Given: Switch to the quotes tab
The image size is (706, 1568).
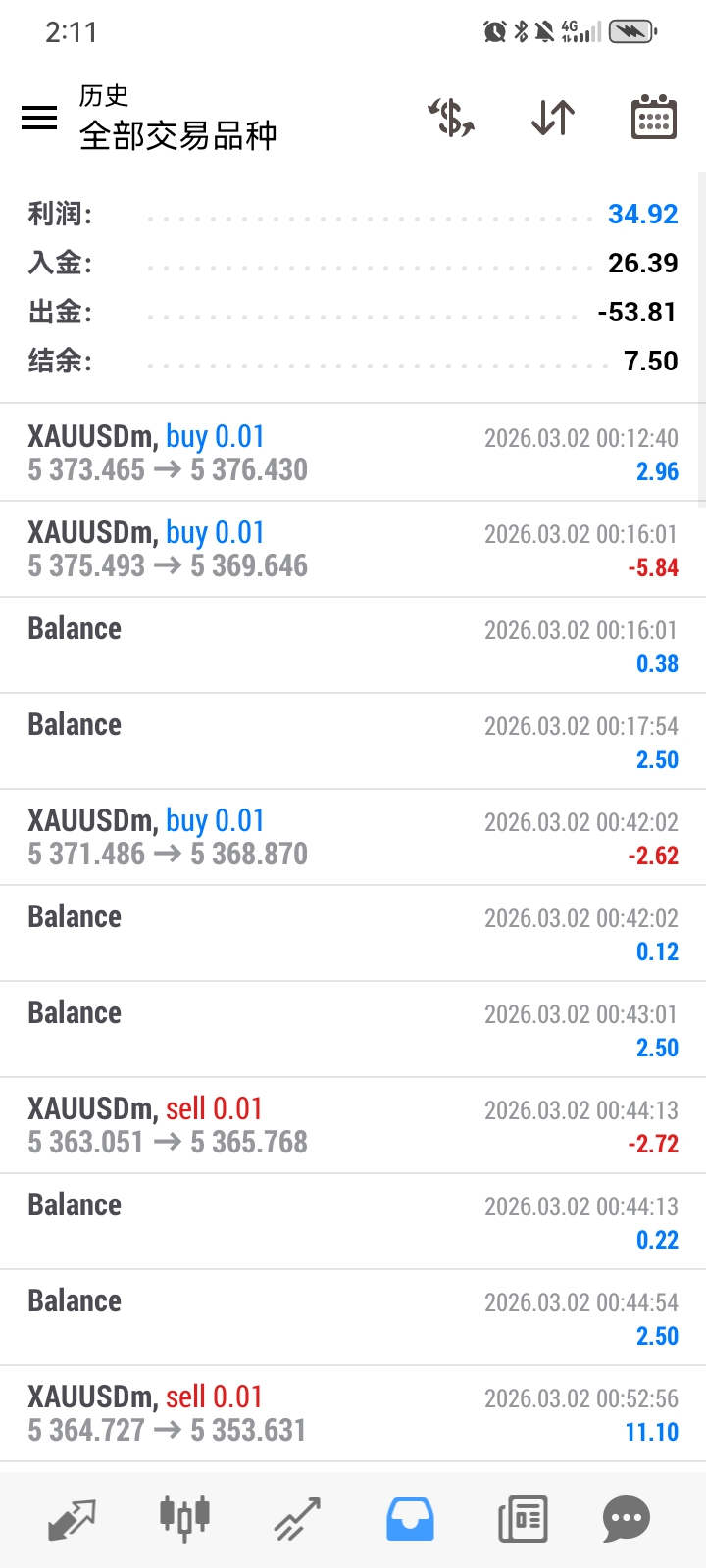Looking at the screenshot, I should pyautogui.click(x=72, y=1520).
